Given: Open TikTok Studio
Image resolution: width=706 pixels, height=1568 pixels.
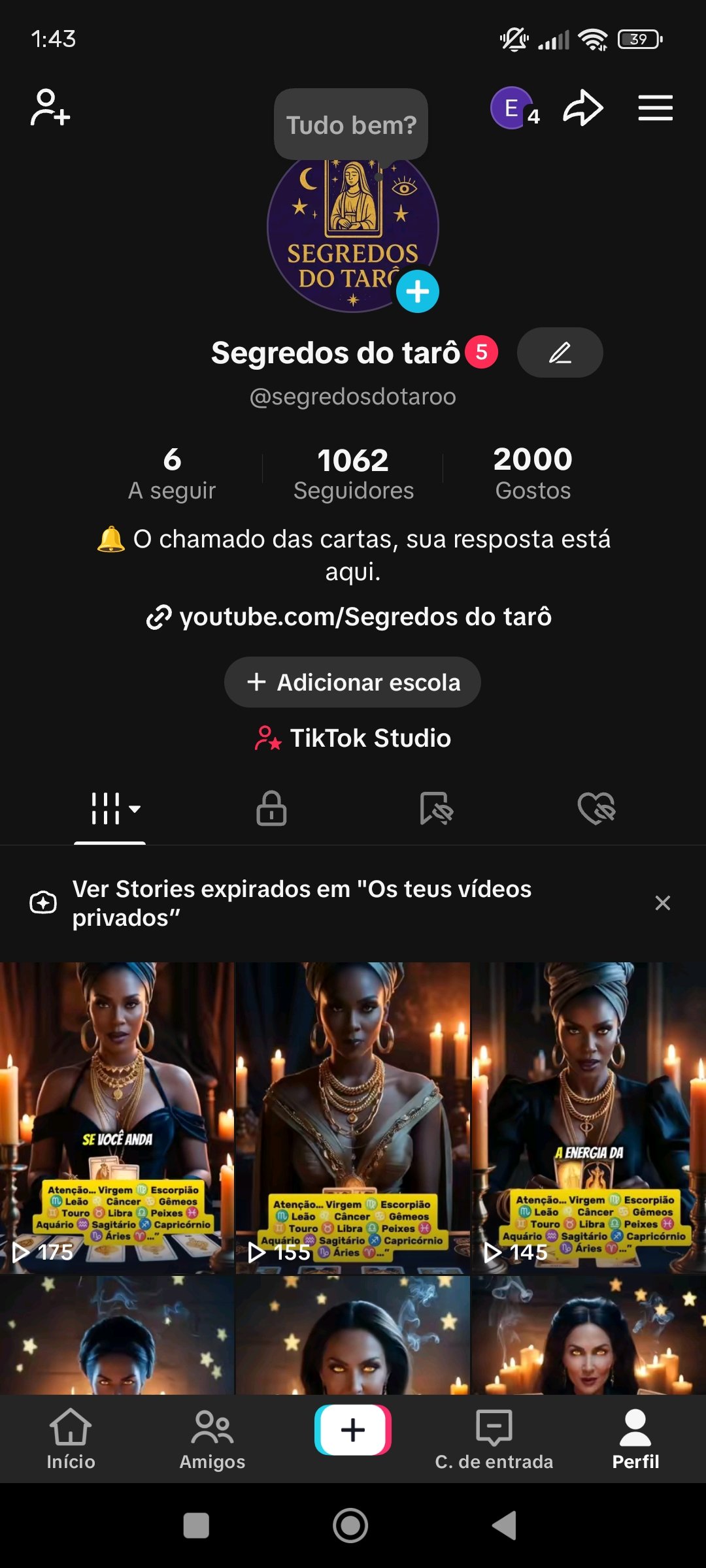Looking at the screenshot, I should (x=353, y=738).
